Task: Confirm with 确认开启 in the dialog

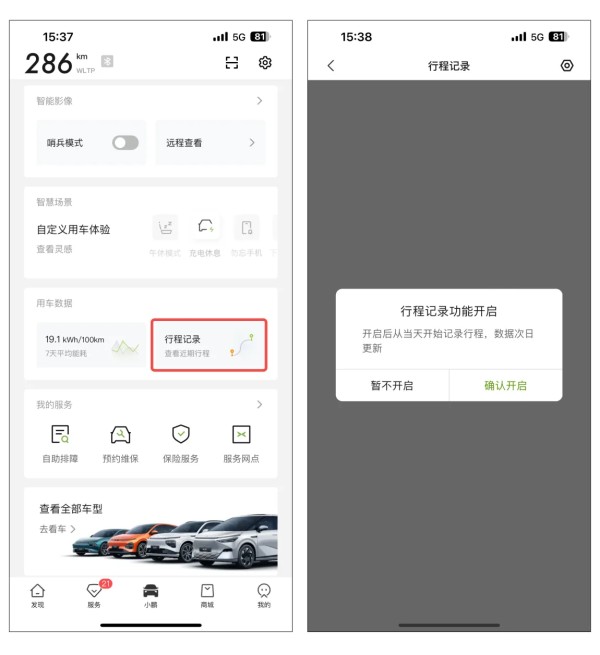Action: [x=505, y=385]
